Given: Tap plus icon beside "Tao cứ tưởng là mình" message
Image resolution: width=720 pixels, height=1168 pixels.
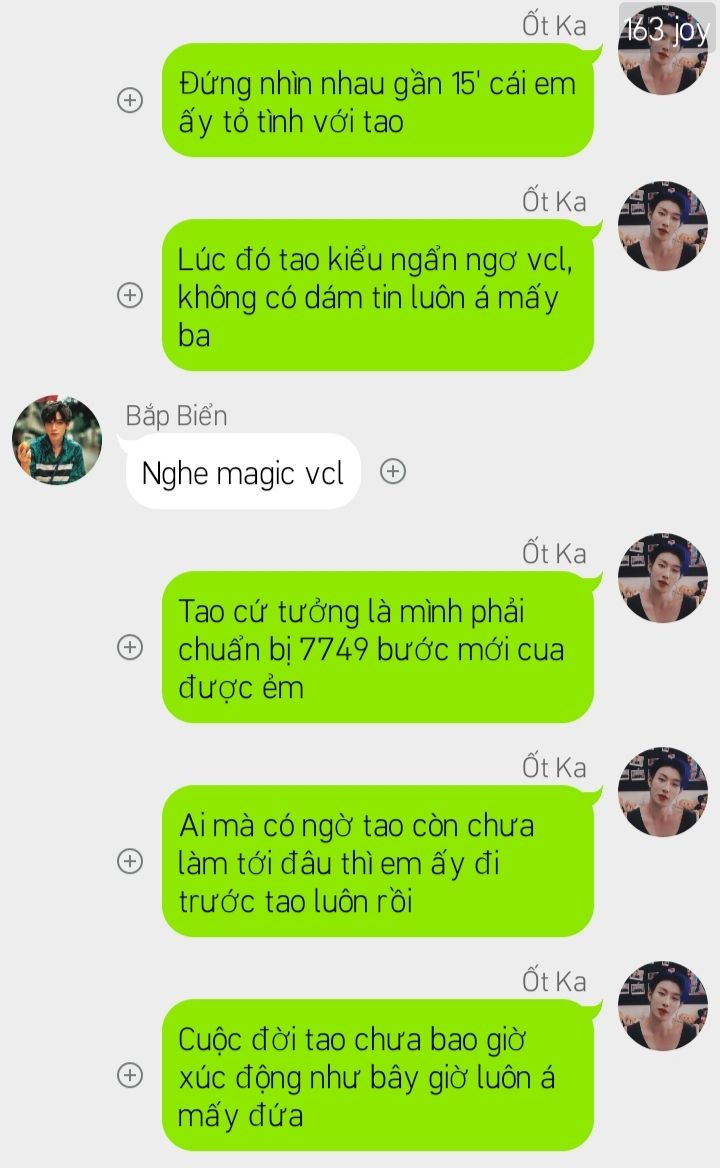Looking at the screenshot, I should [x=130, y=648].
